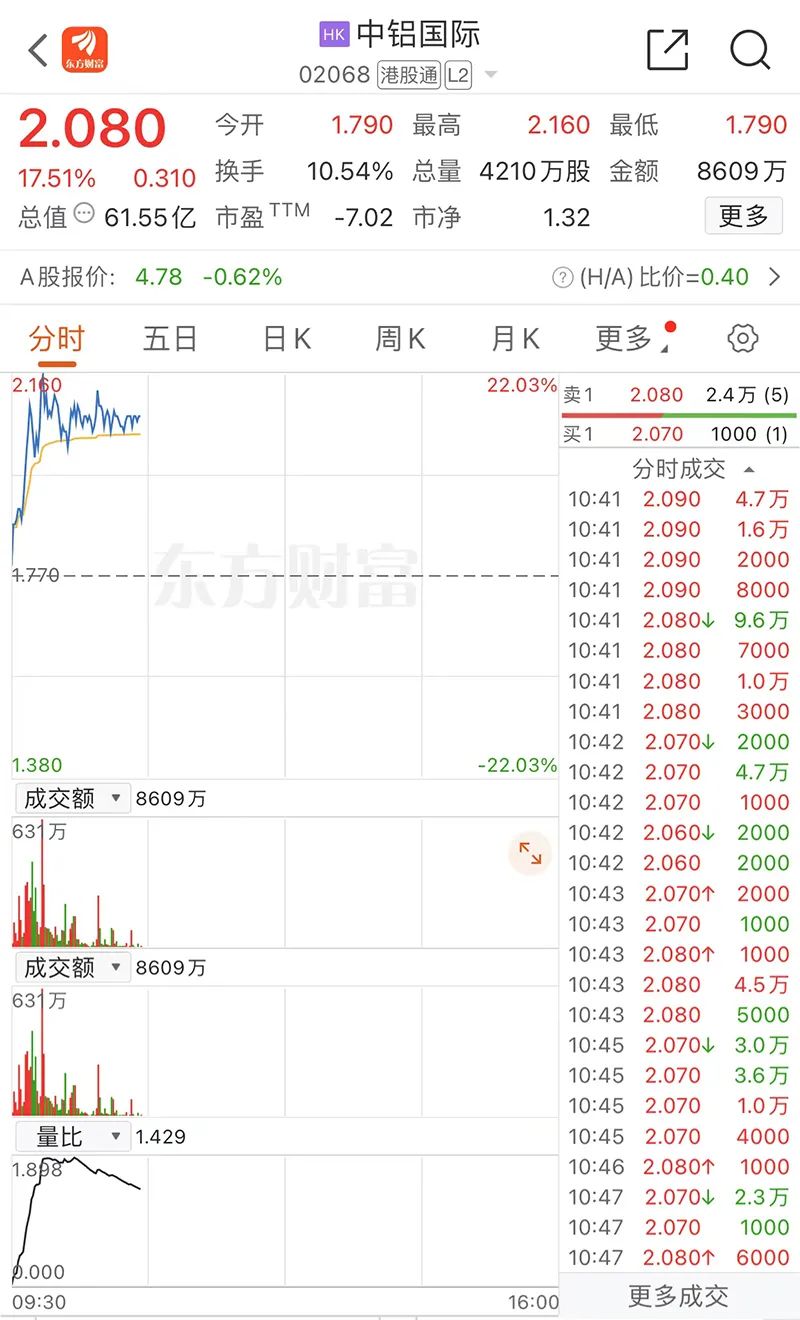The width and height of the screenshot is (800, 1320).
Task: Open the 量比 indicator dropdown
Action: pyautogui.click(x=72, y=1137)
